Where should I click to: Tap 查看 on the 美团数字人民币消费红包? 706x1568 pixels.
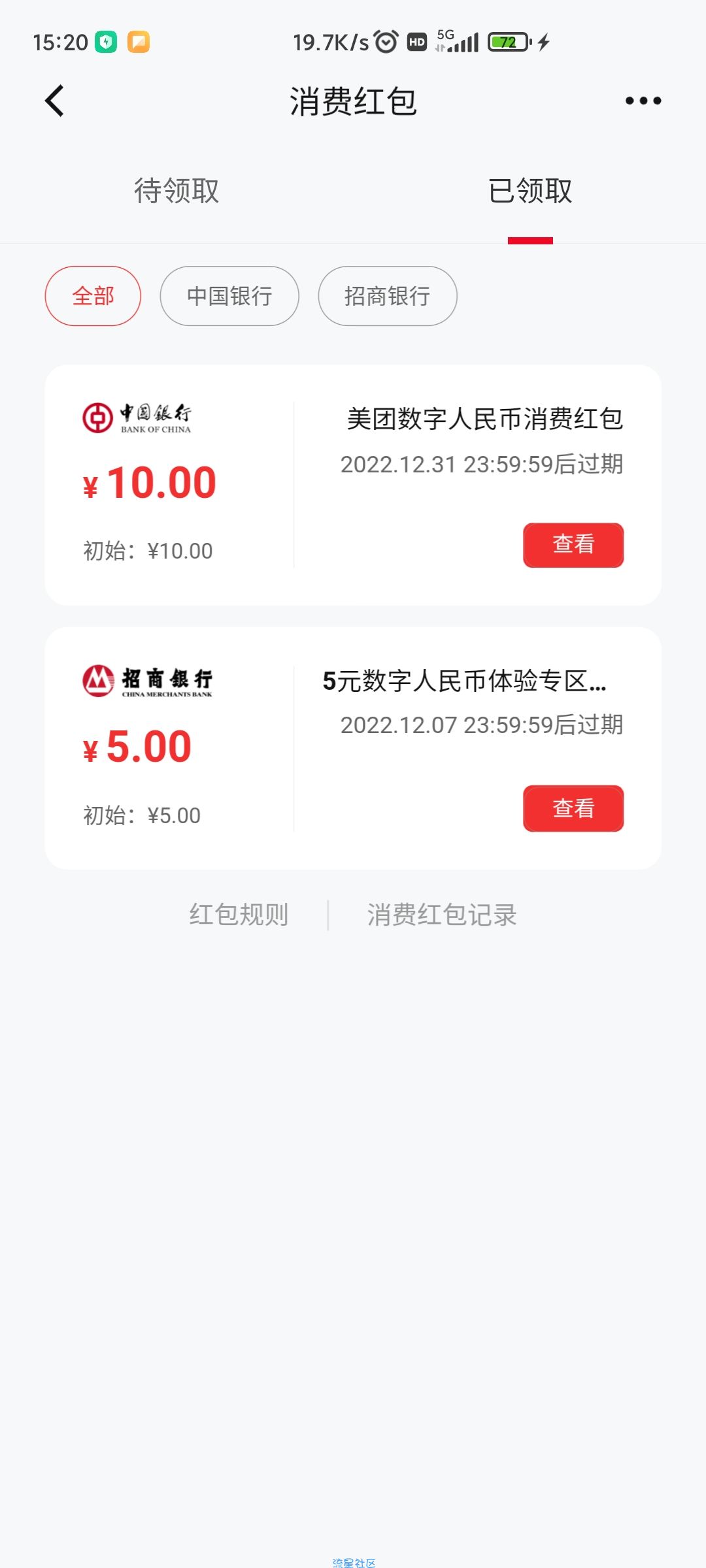click(573, 545)
